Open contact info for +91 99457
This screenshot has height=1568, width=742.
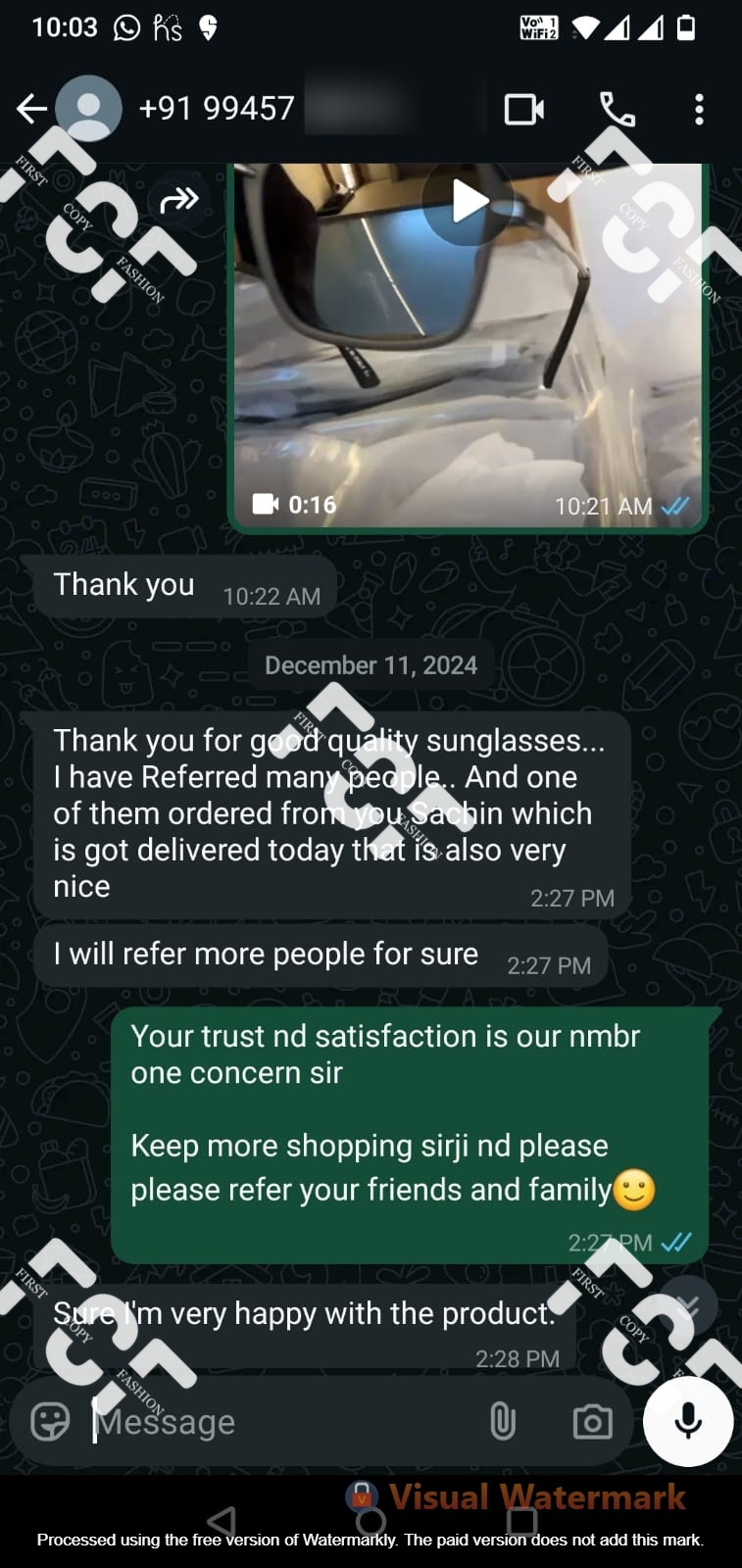click(x=218, y=108)
